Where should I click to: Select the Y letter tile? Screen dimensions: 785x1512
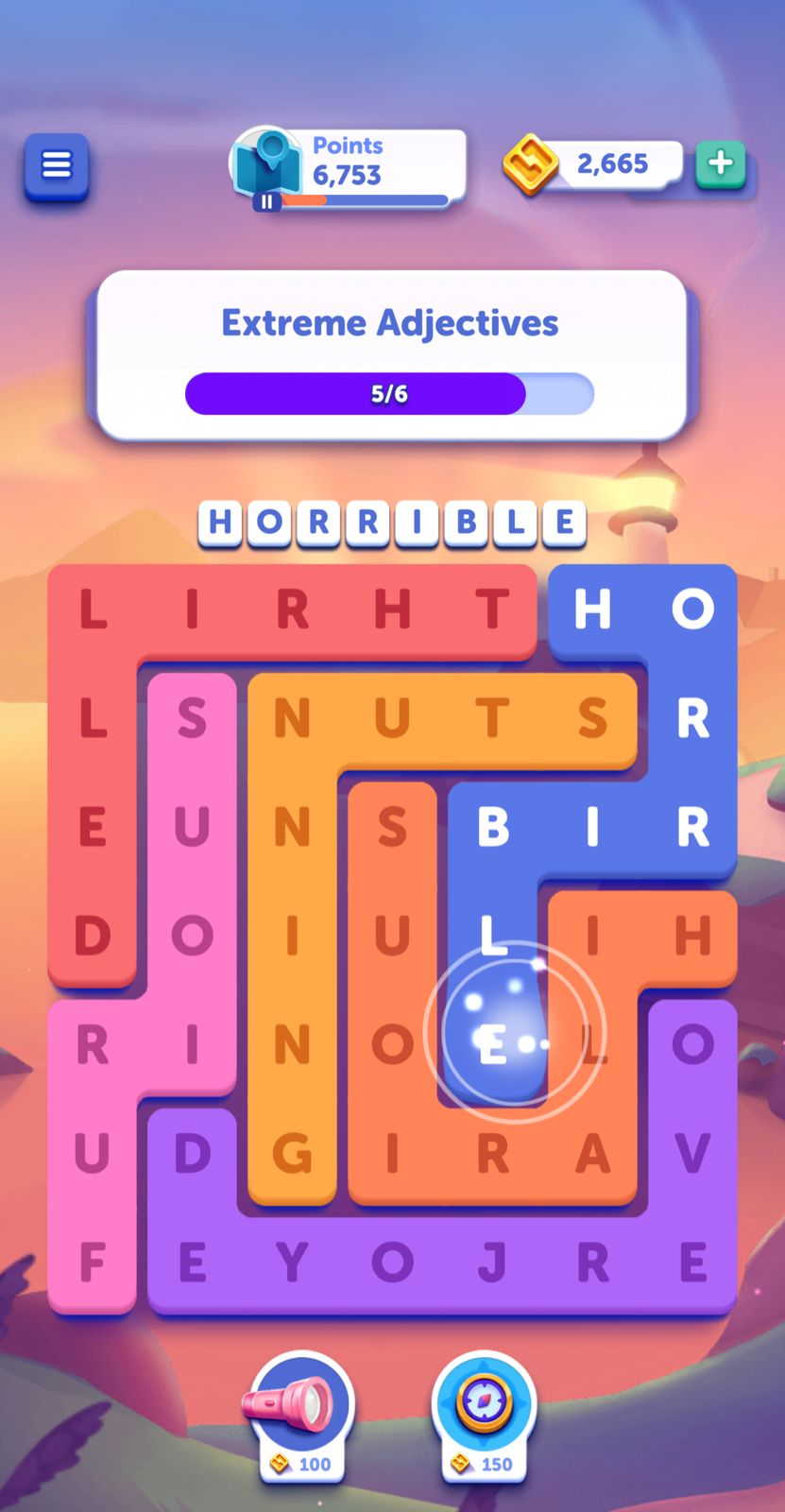pyautogui.click(x=292, y=1263)
